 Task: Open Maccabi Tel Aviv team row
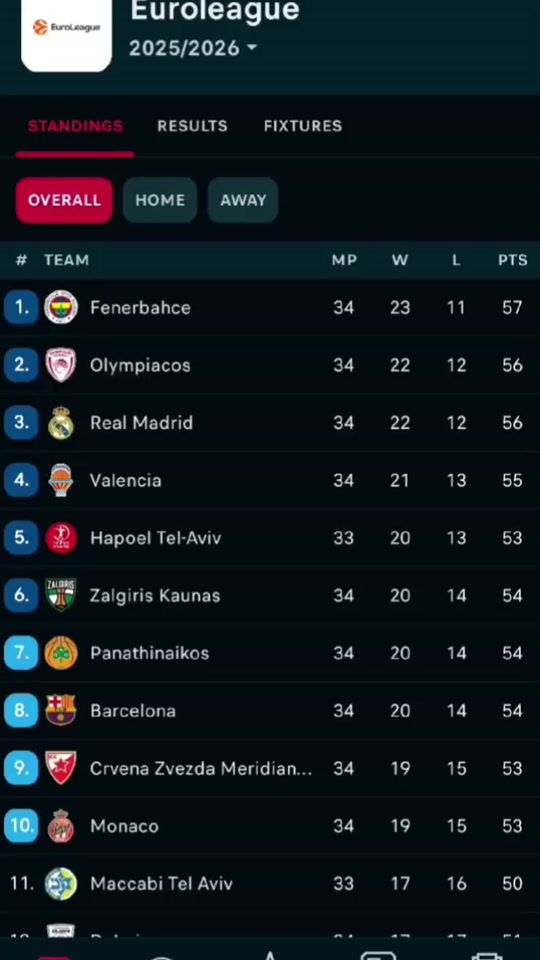[270, 883]
